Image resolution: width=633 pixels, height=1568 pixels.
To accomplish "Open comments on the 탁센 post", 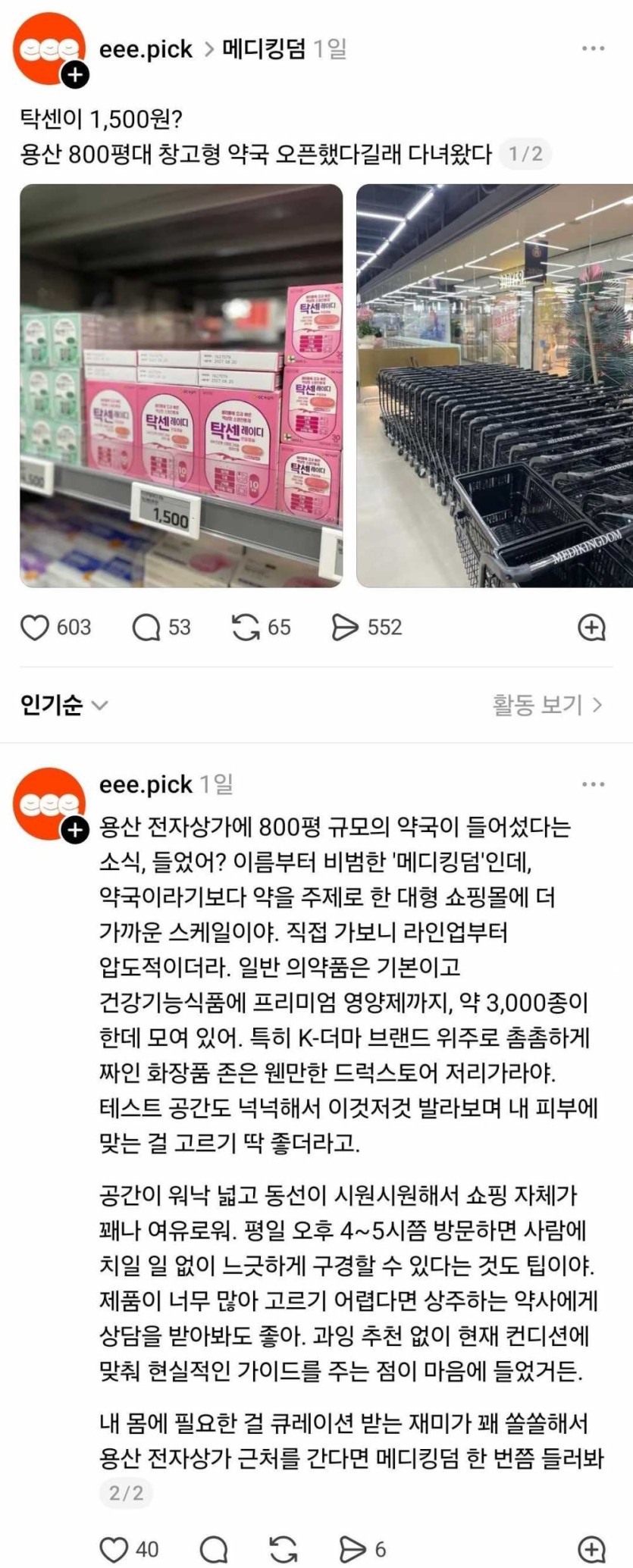I will [146, 628].
